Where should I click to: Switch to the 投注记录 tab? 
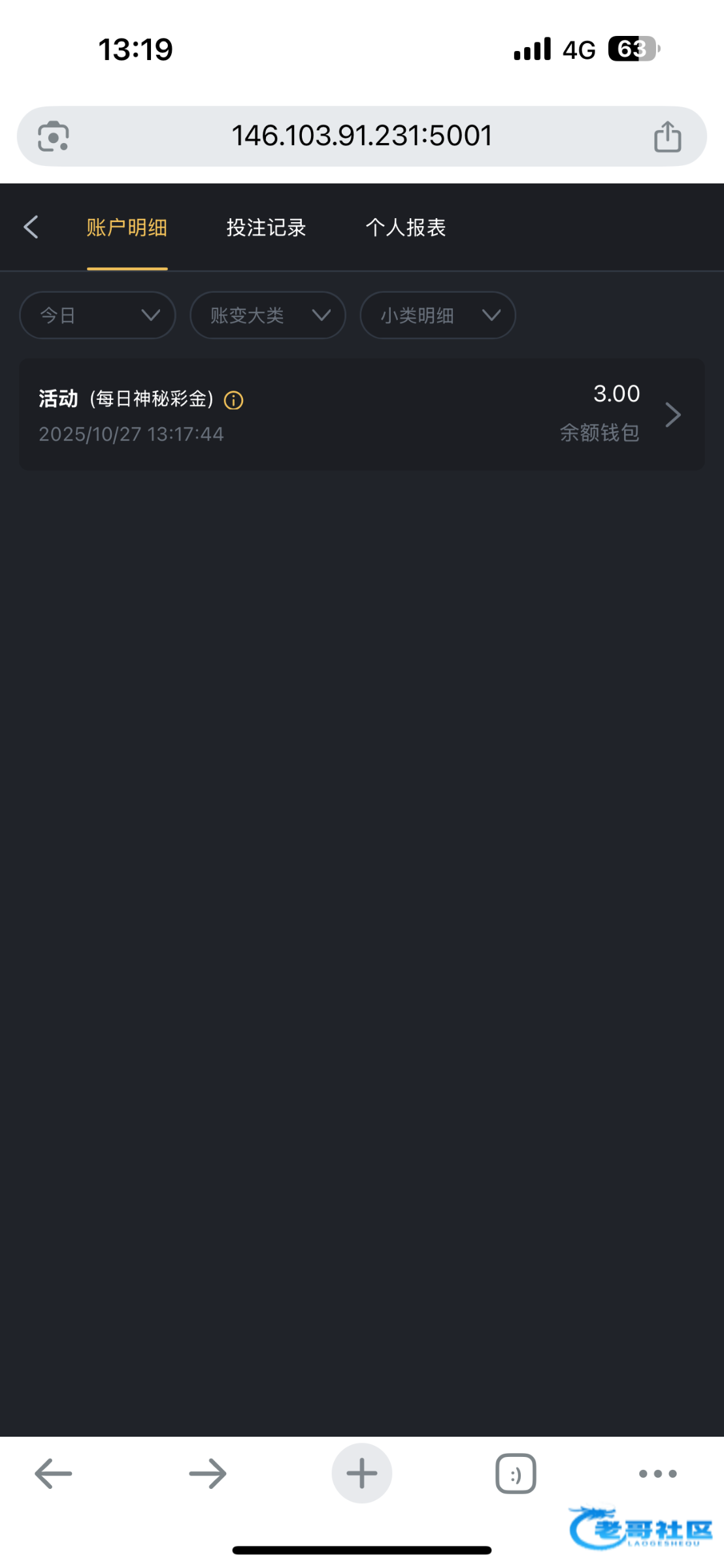pos(266,227)
